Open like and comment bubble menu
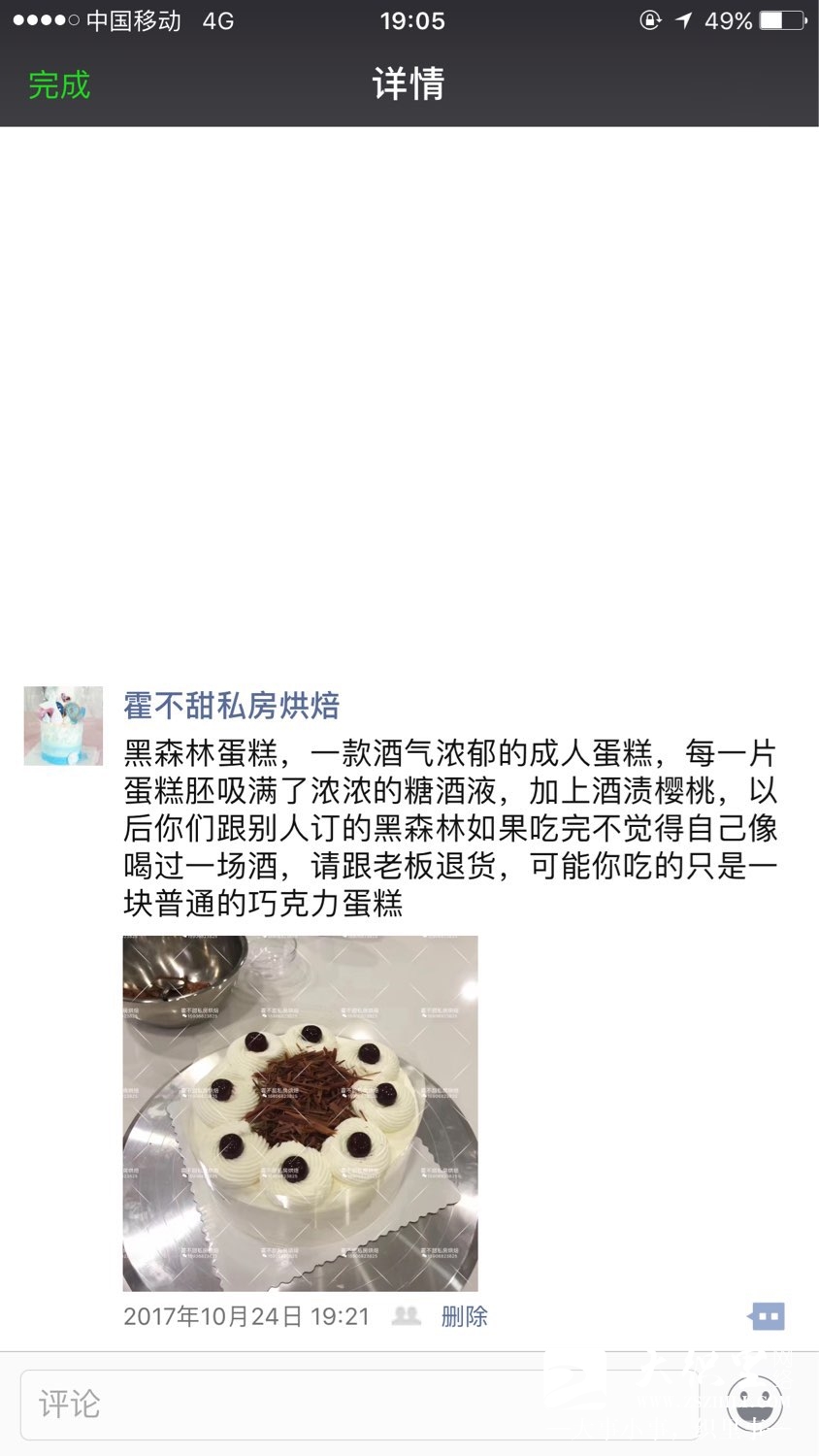This screenshot has height=1456, width=819. [x=767, y=1316]
